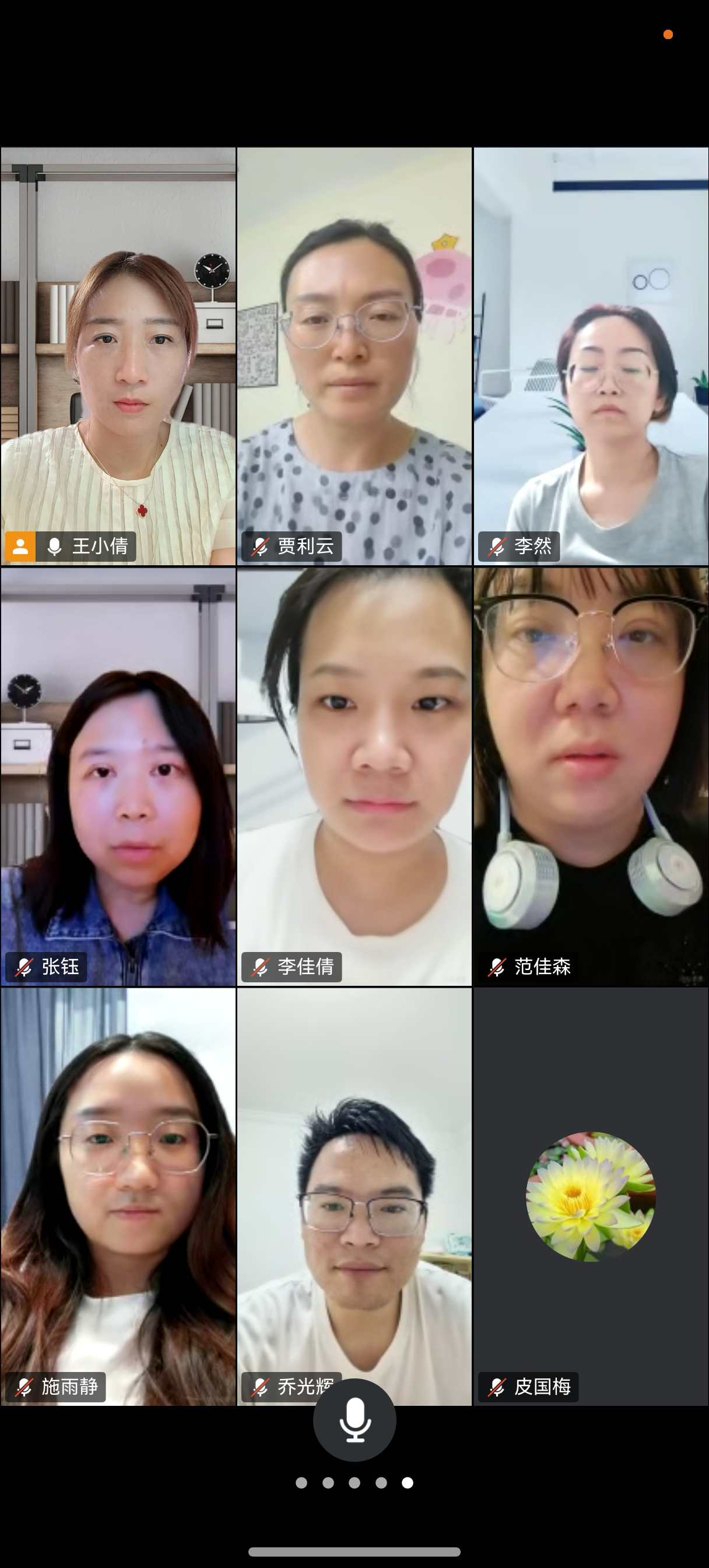Tap 皮国梅's avatar tile
The width and height of the screenshot is (709, 1568).
[591, 1196]
